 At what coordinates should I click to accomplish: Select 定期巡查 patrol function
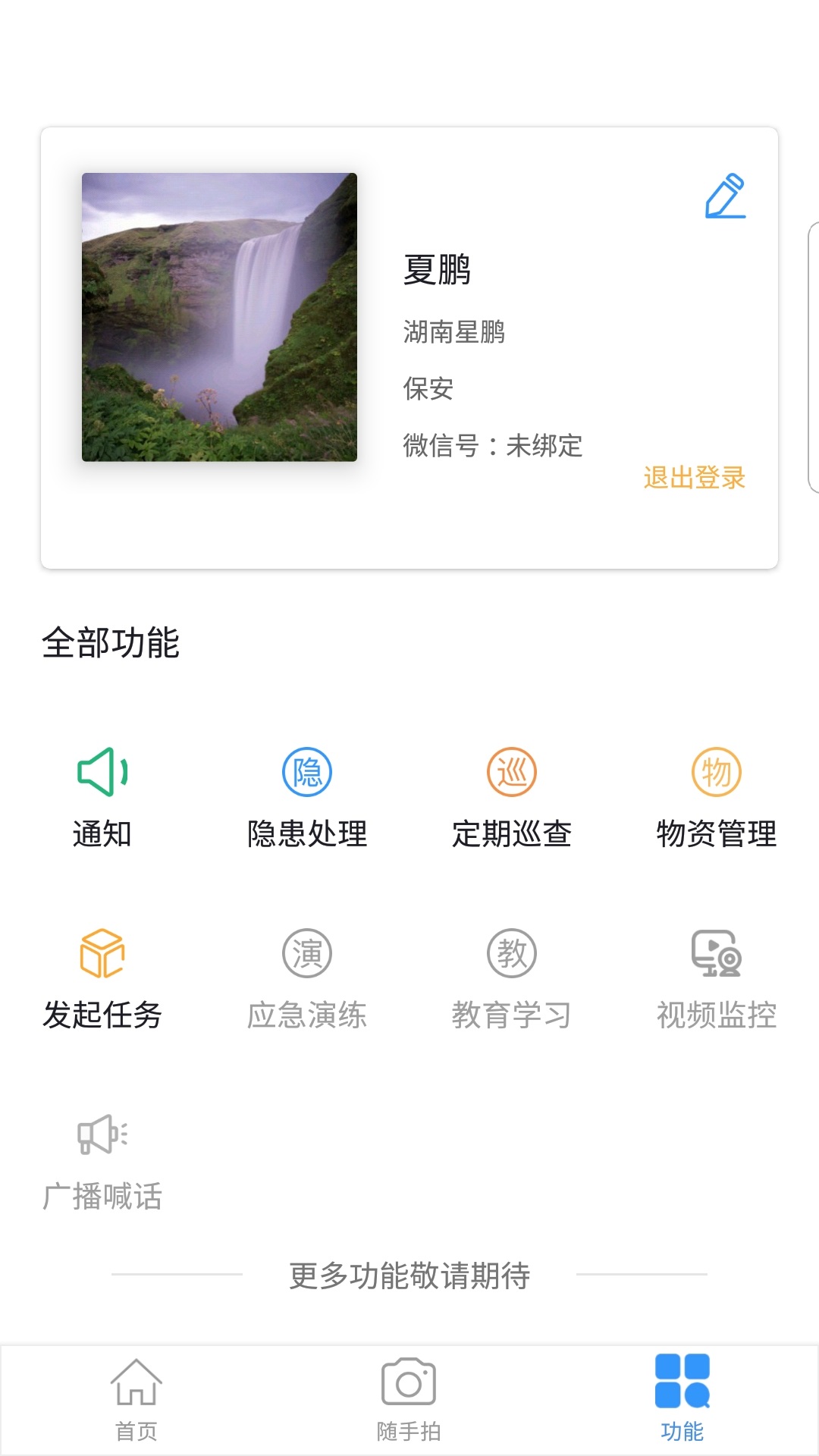[x=512, y=798]
